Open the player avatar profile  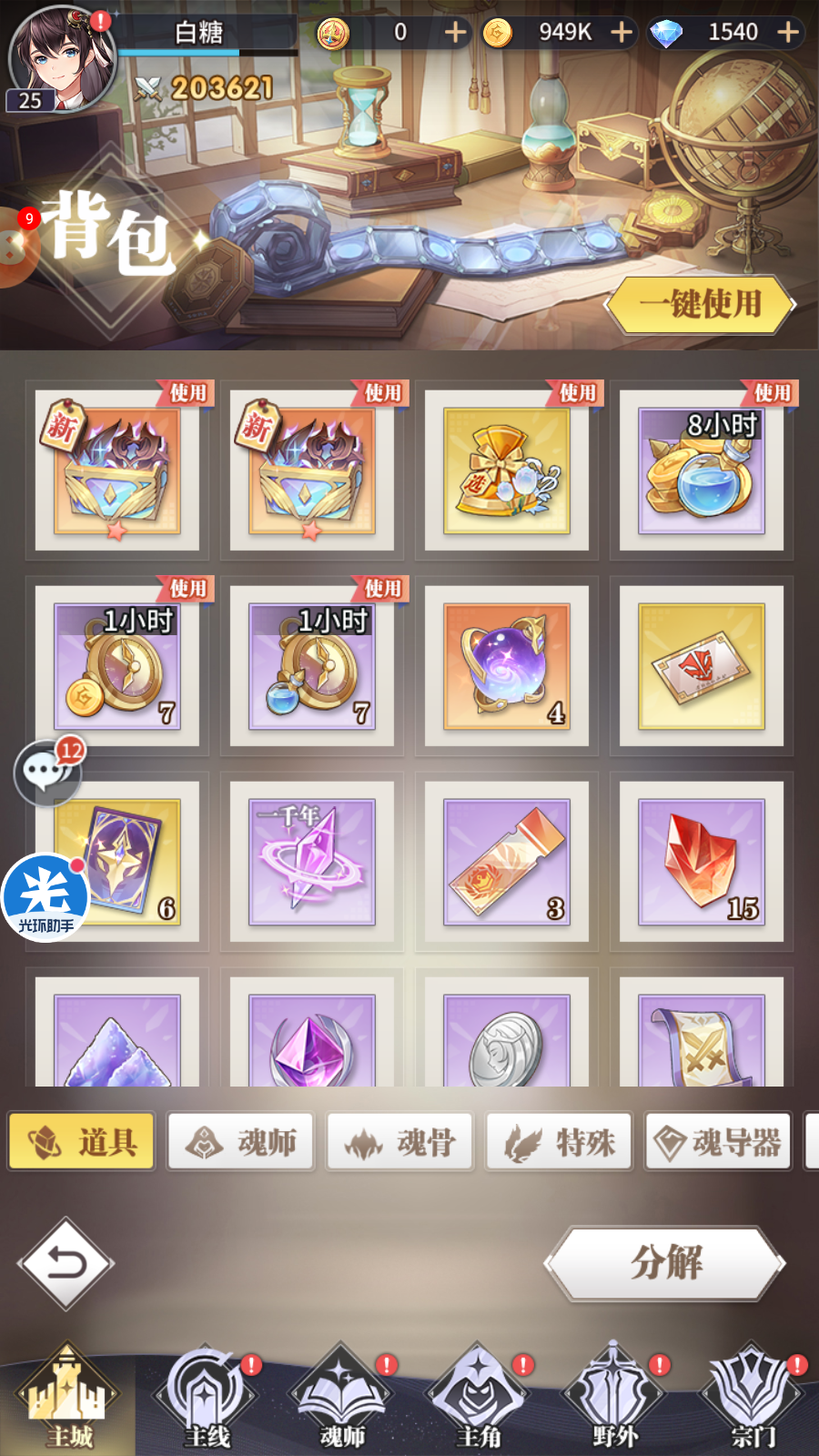tap(60, 58)
